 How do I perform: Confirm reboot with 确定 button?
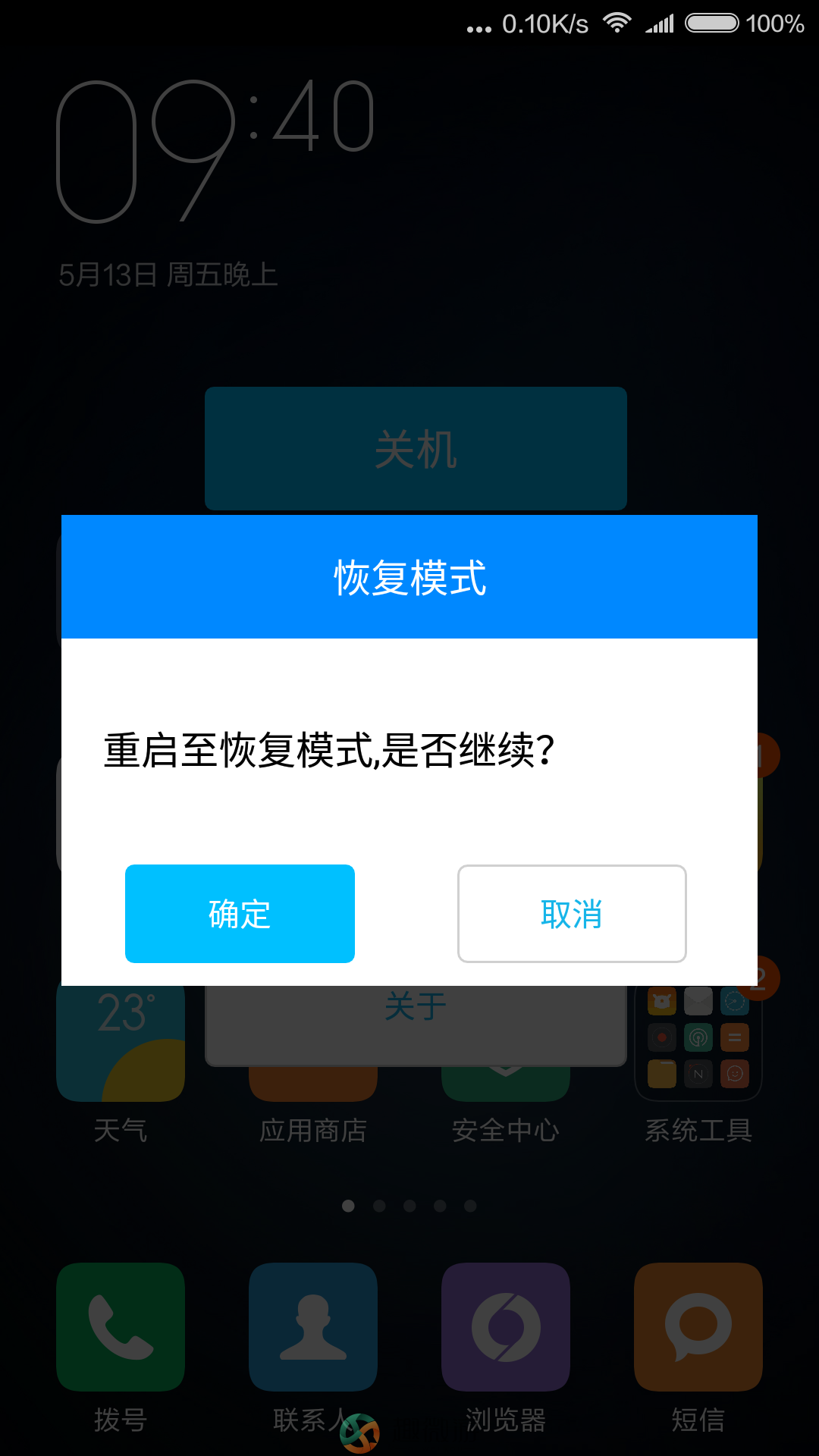240,914
